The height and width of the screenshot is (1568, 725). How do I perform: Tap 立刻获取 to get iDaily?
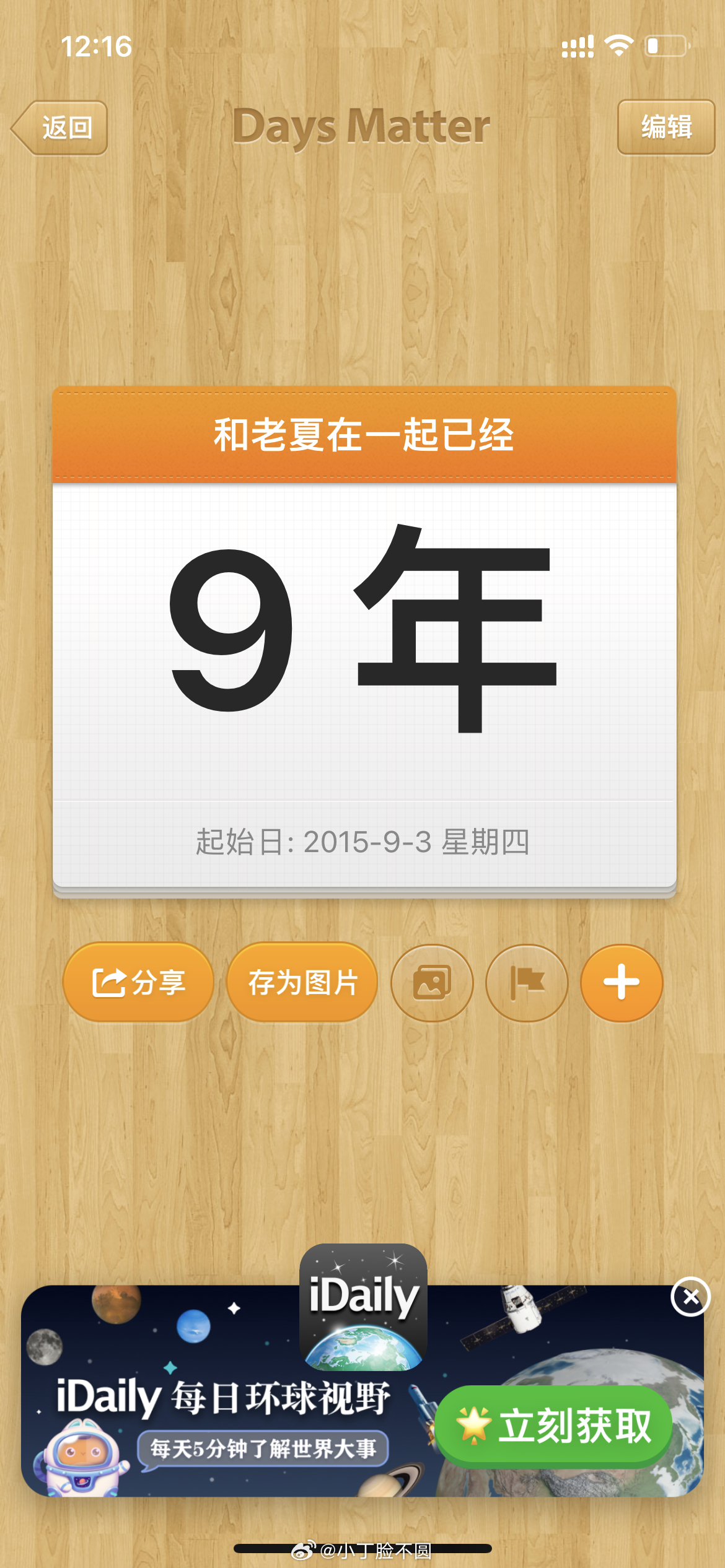coord(554,1426)
